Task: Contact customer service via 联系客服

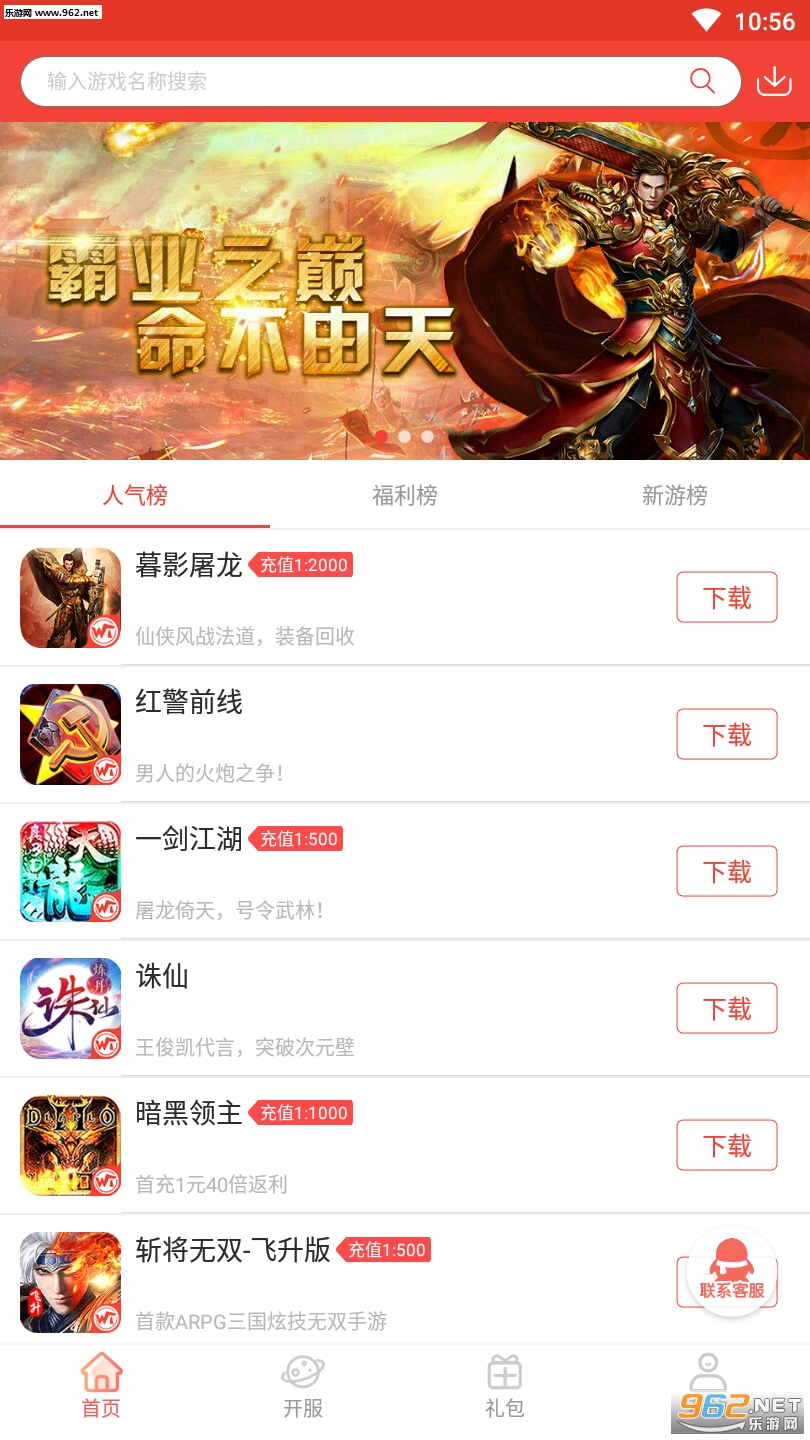Action: (732, 1271)
